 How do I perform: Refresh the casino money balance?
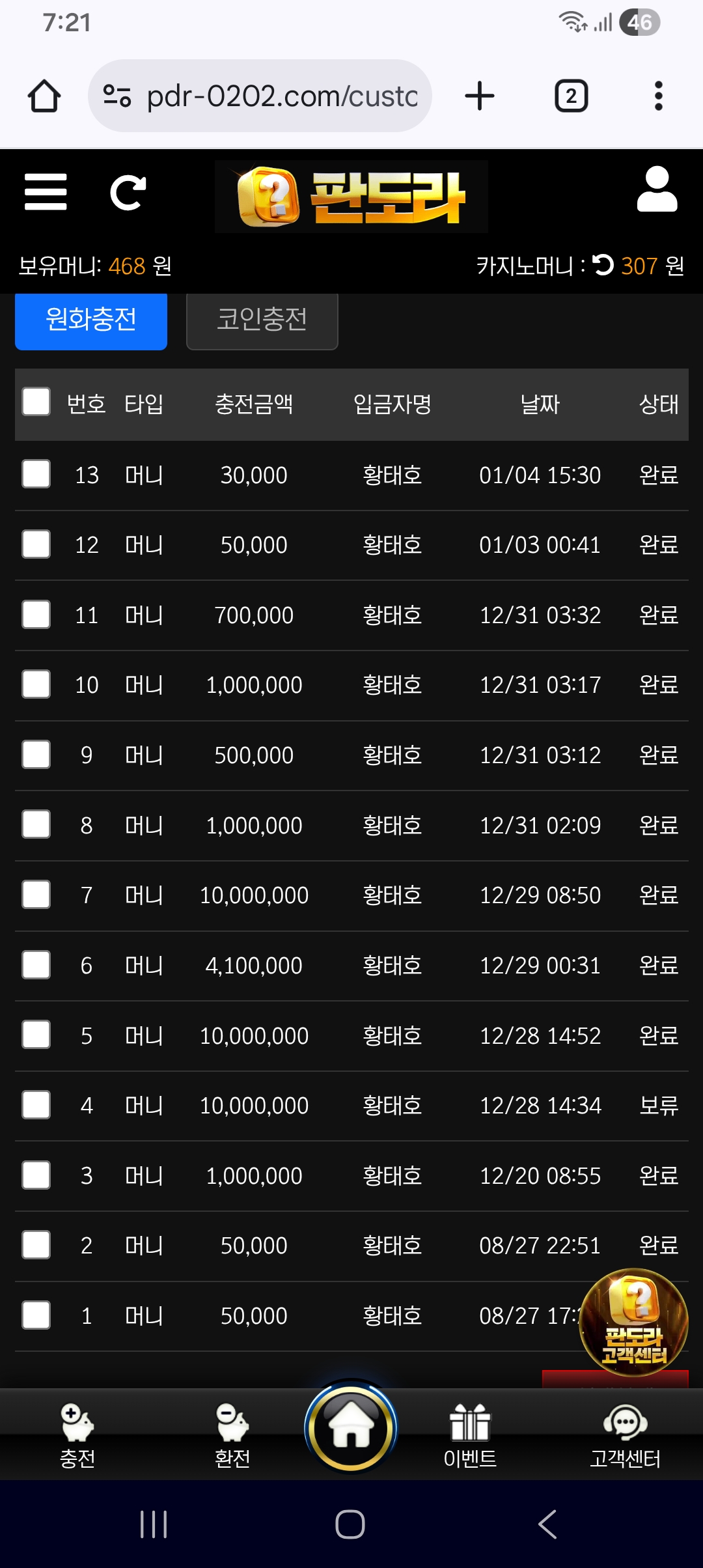coord(603,265)
